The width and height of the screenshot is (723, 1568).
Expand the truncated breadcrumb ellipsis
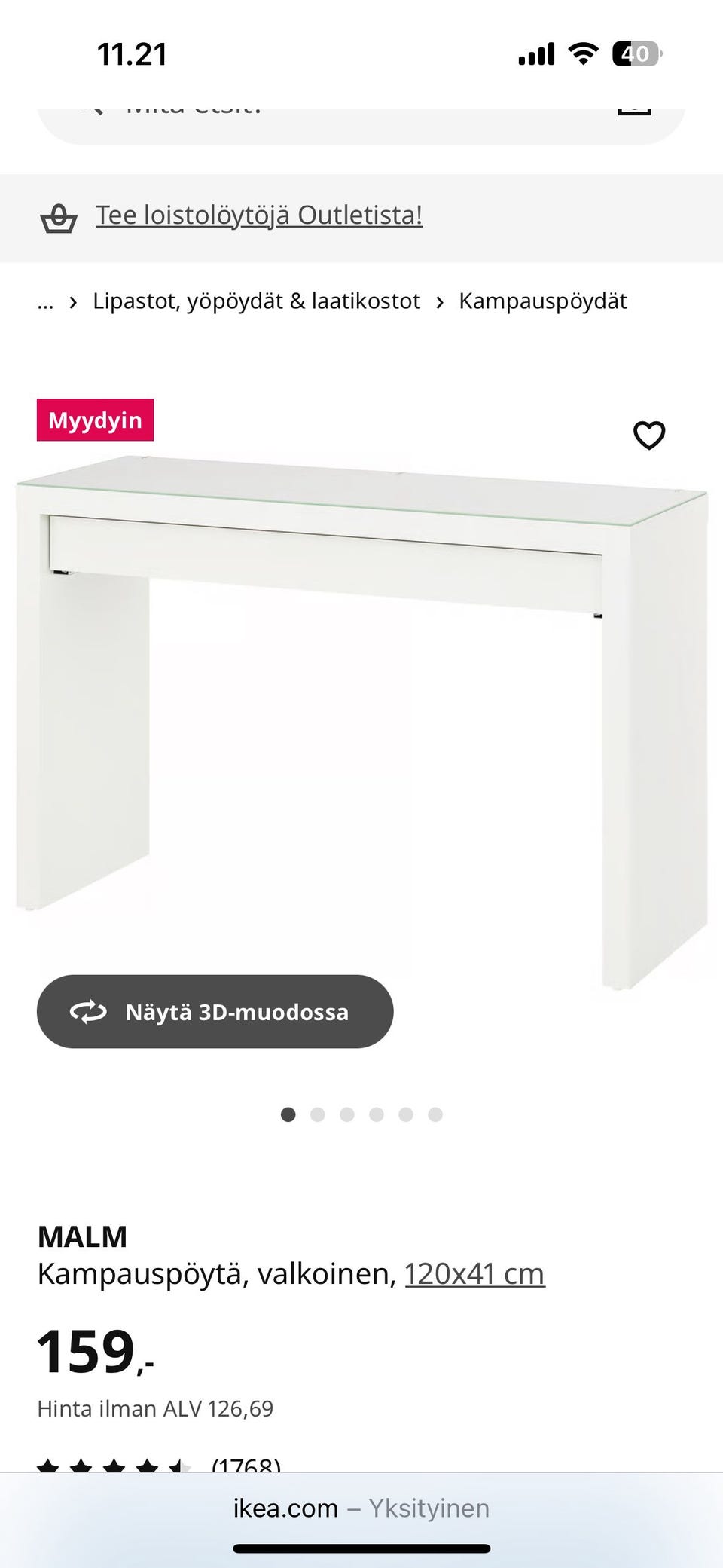click(47, 301)
